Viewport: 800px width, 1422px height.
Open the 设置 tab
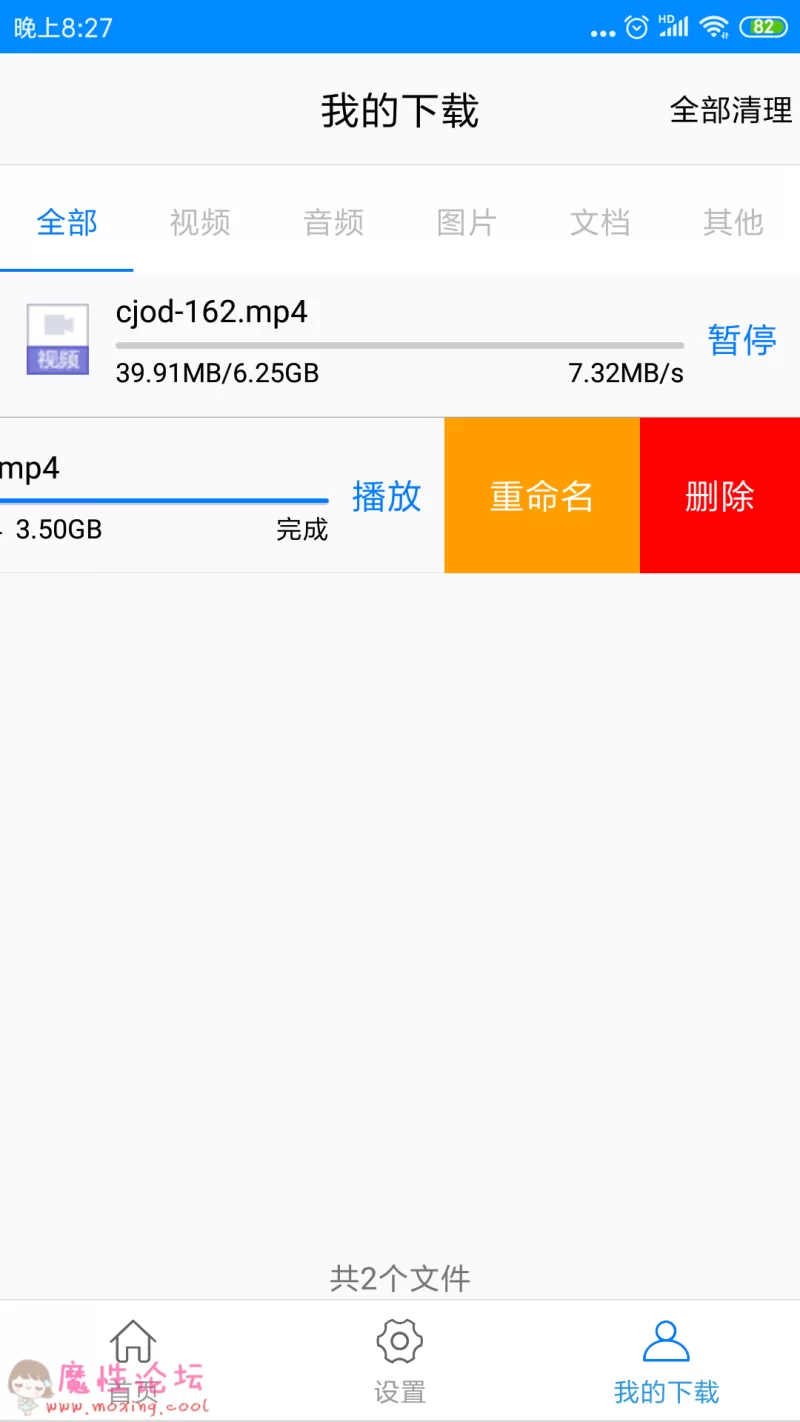coord(400,1361)
